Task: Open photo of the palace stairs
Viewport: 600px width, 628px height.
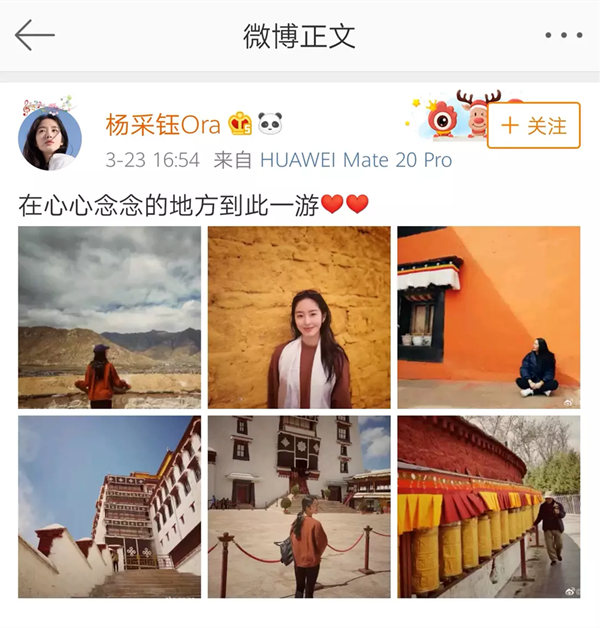Action: (x=109, y=507)
